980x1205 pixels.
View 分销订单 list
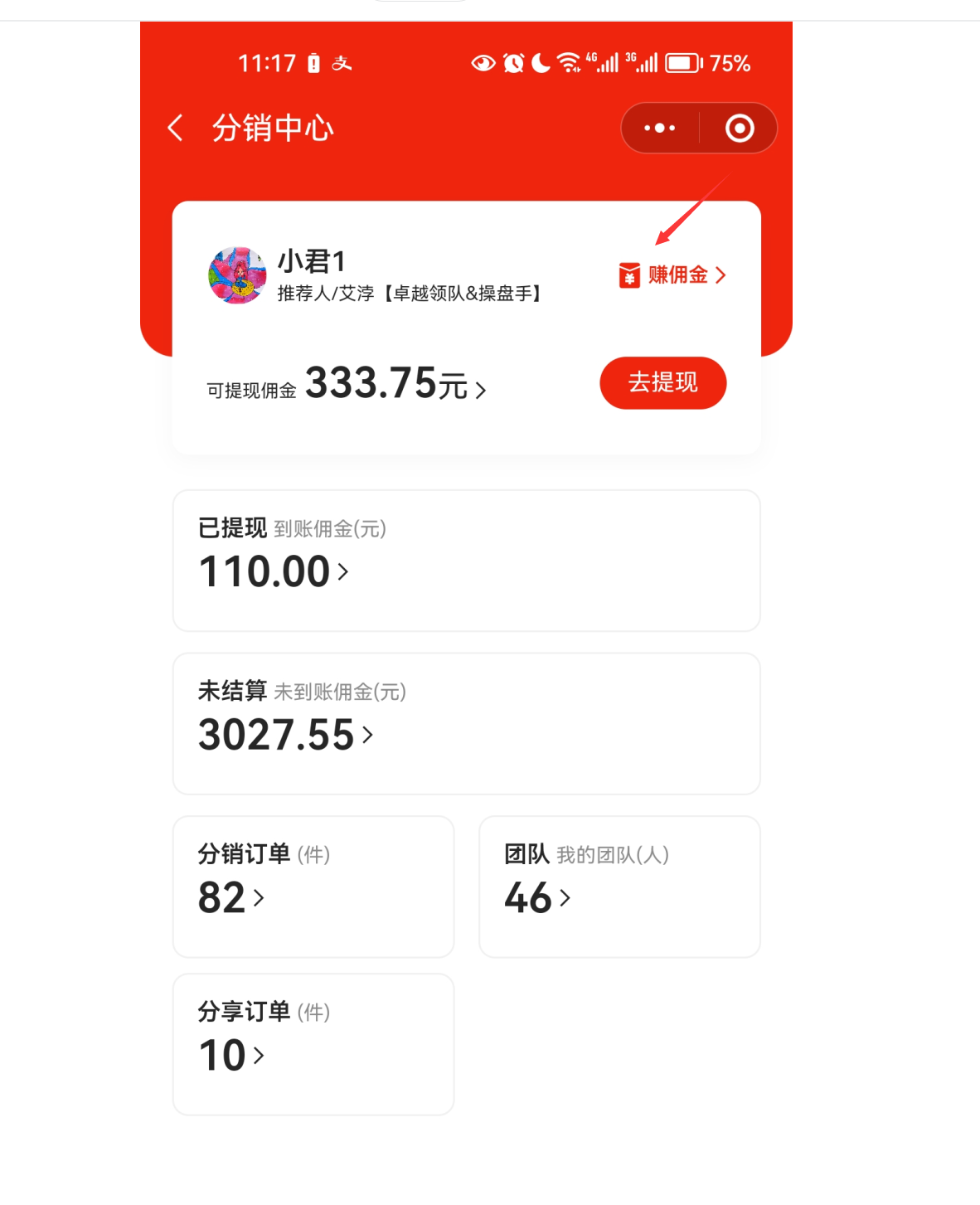313,886
